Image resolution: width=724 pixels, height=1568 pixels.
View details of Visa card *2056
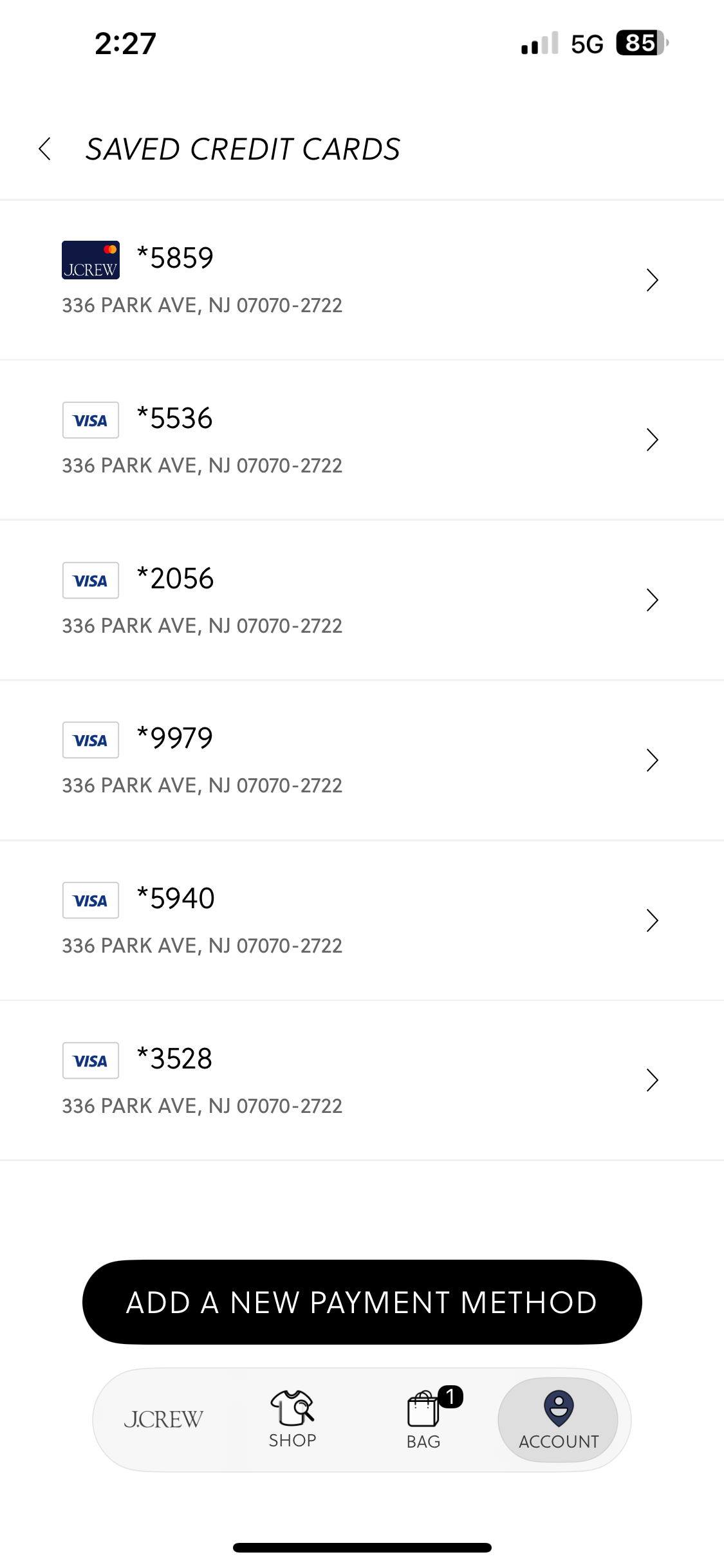pyautogui.click(x=360, y=601)
